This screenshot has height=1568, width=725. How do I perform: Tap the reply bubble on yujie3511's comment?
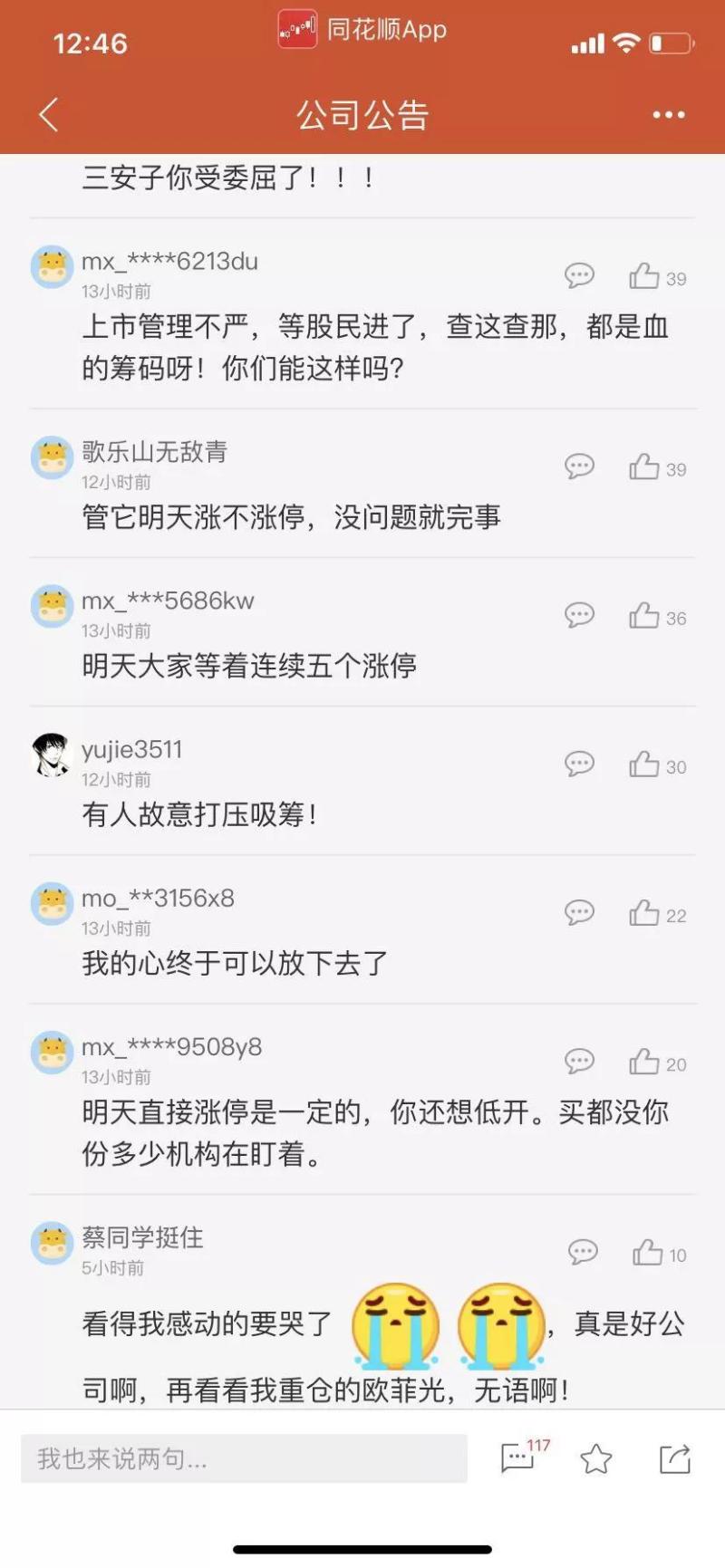click(579, 764)
